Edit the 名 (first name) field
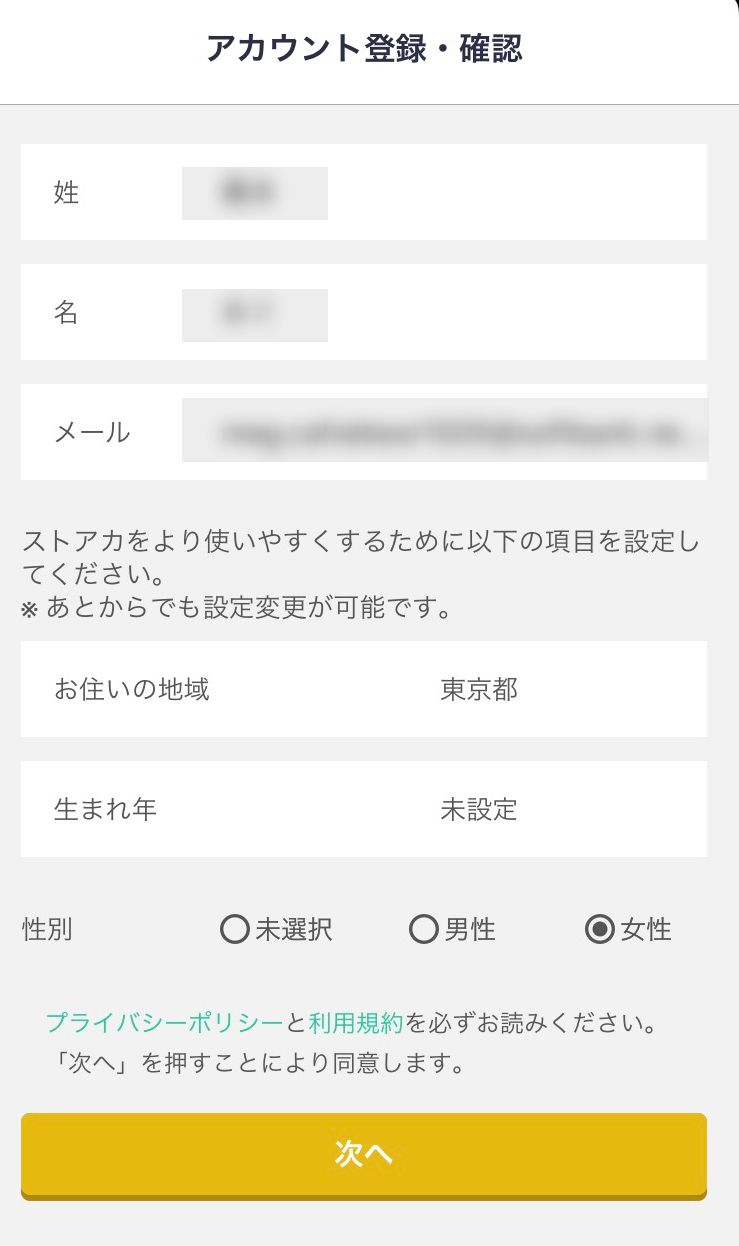739x1246 pixels. click(255, 314)
